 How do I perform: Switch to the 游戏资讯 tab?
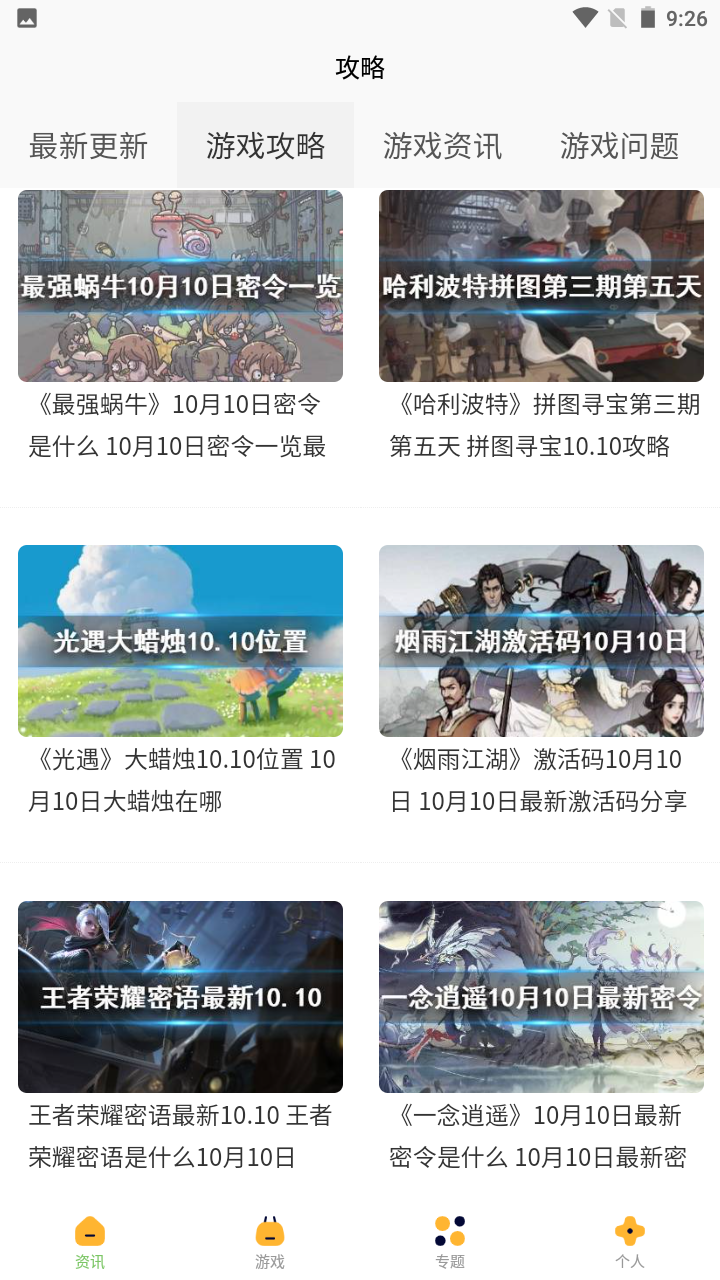click(442, 145)
